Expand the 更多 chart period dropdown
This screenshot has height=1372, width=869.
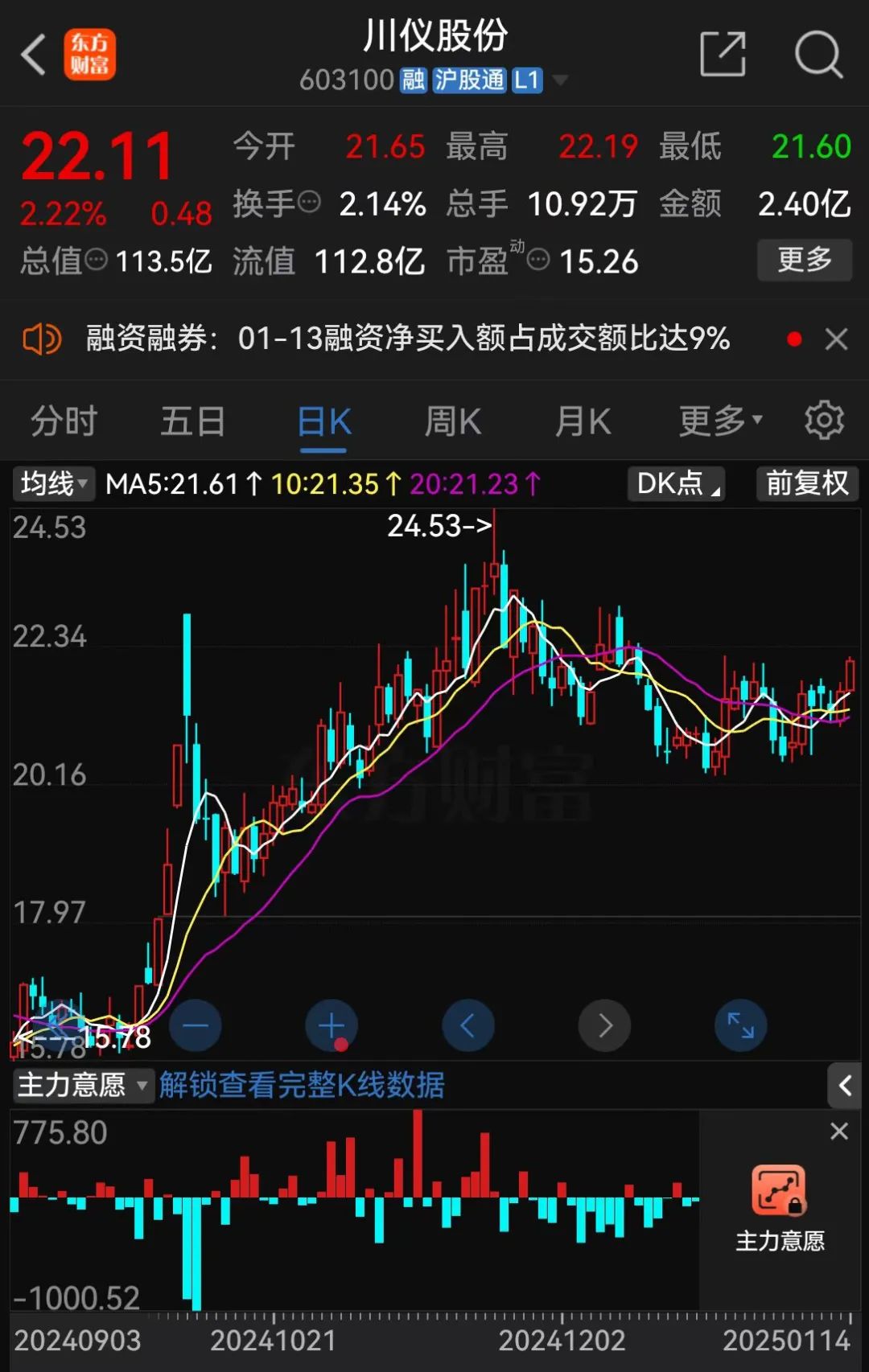tap(719, 421)
